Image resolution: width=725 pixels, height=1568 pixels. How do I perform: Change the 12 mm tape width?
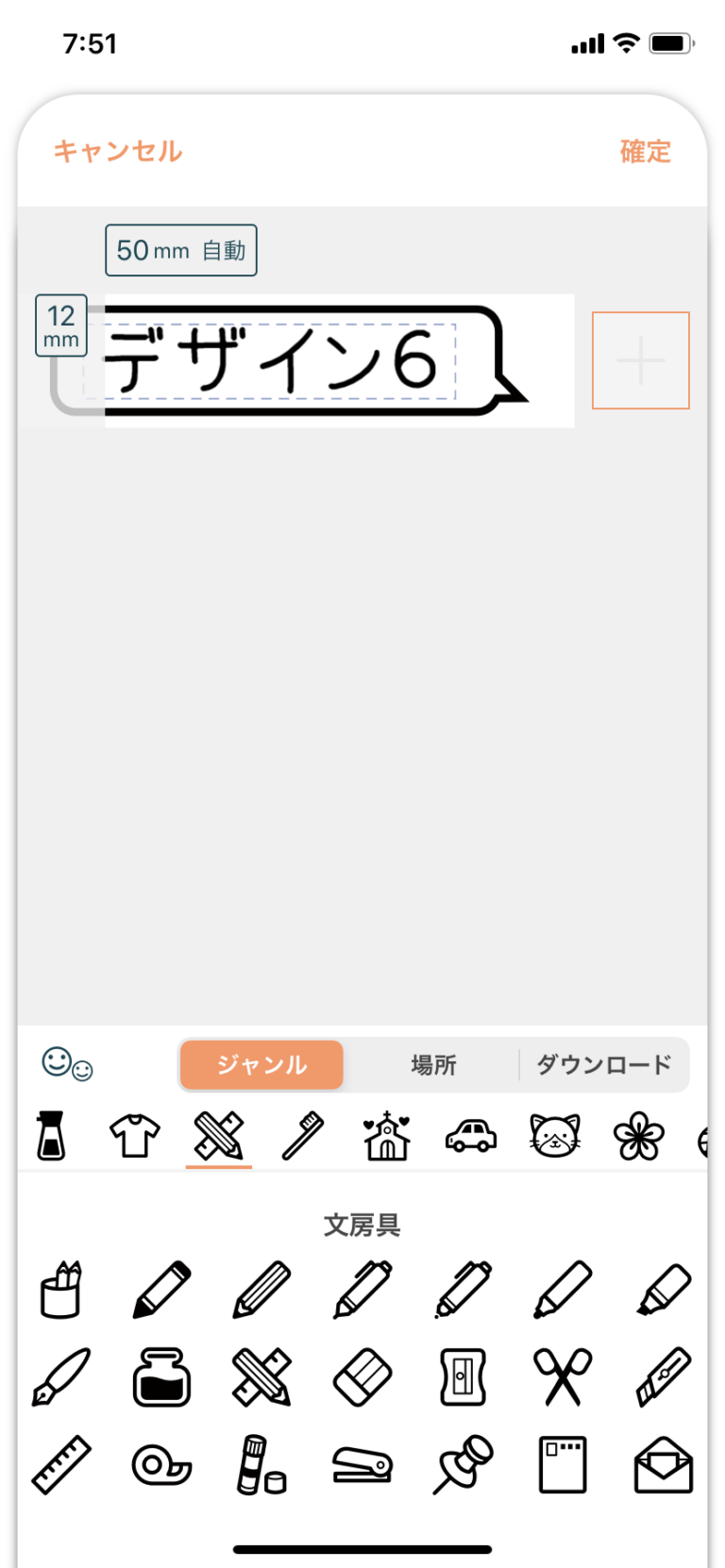[61, 325]
